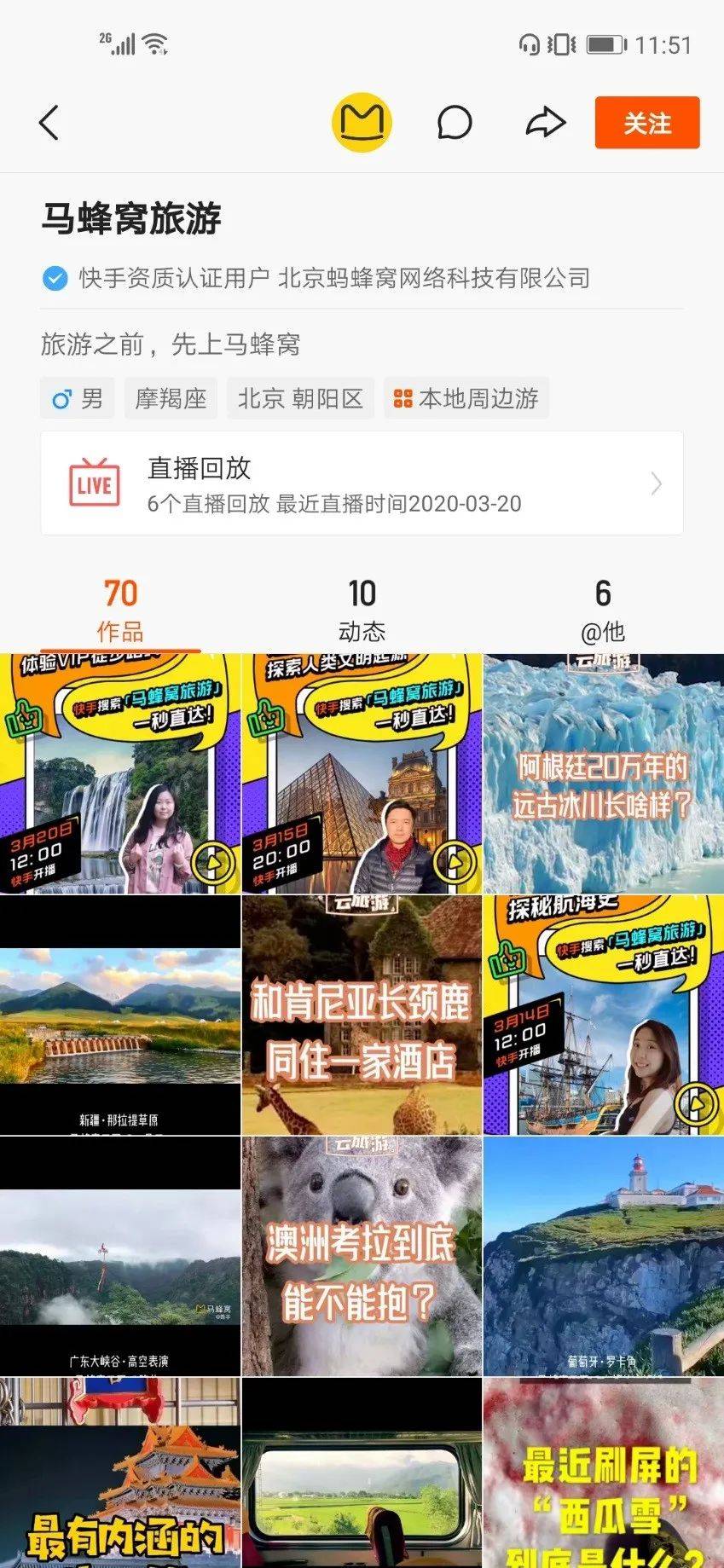Select the 作品 tab showing 70 works

point(120,607)
